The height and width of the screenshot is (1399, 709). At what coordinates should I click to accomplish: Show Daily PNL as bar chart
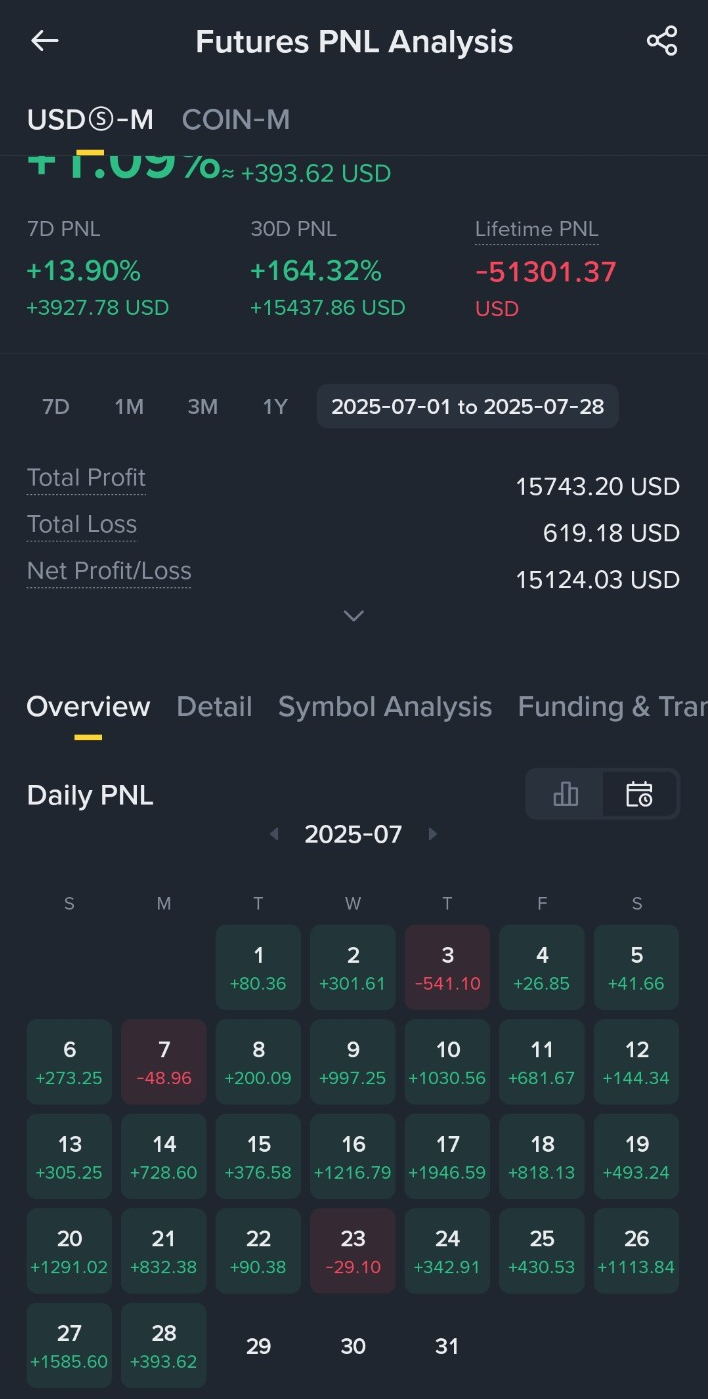pyautogui.click(x=566, y=795)
